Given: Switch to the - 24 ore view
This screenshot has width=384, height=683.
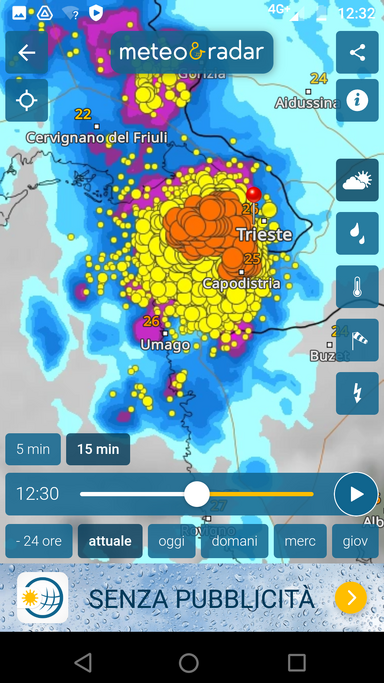Looking at the screenshot, I should pos(39,541).
